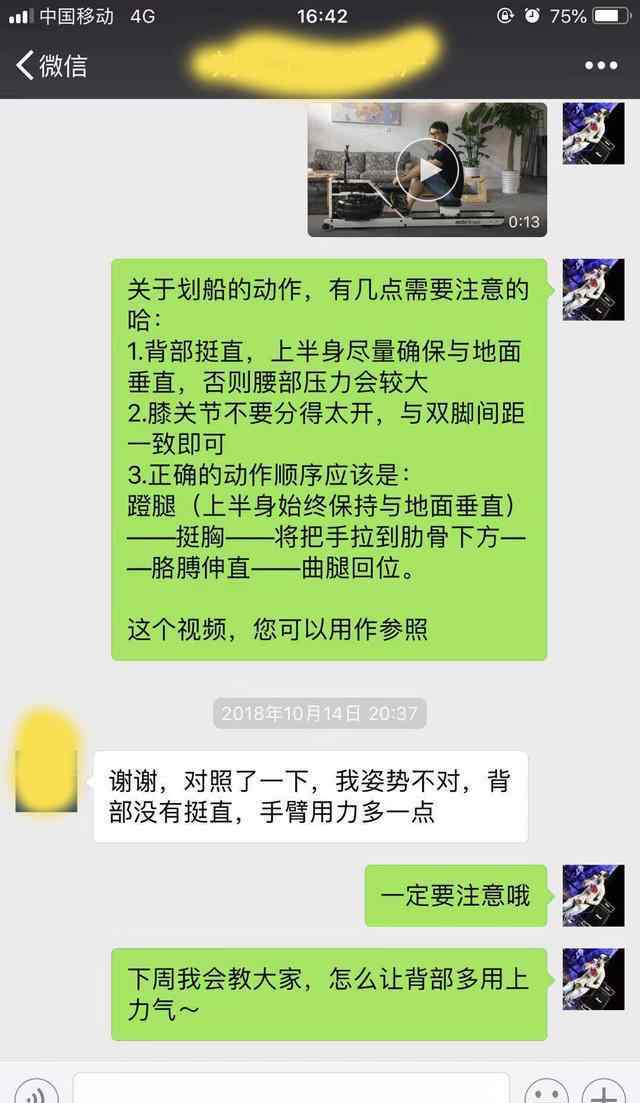Focus the message text input box
The image size is (640, 1103).
[291, 1088]
